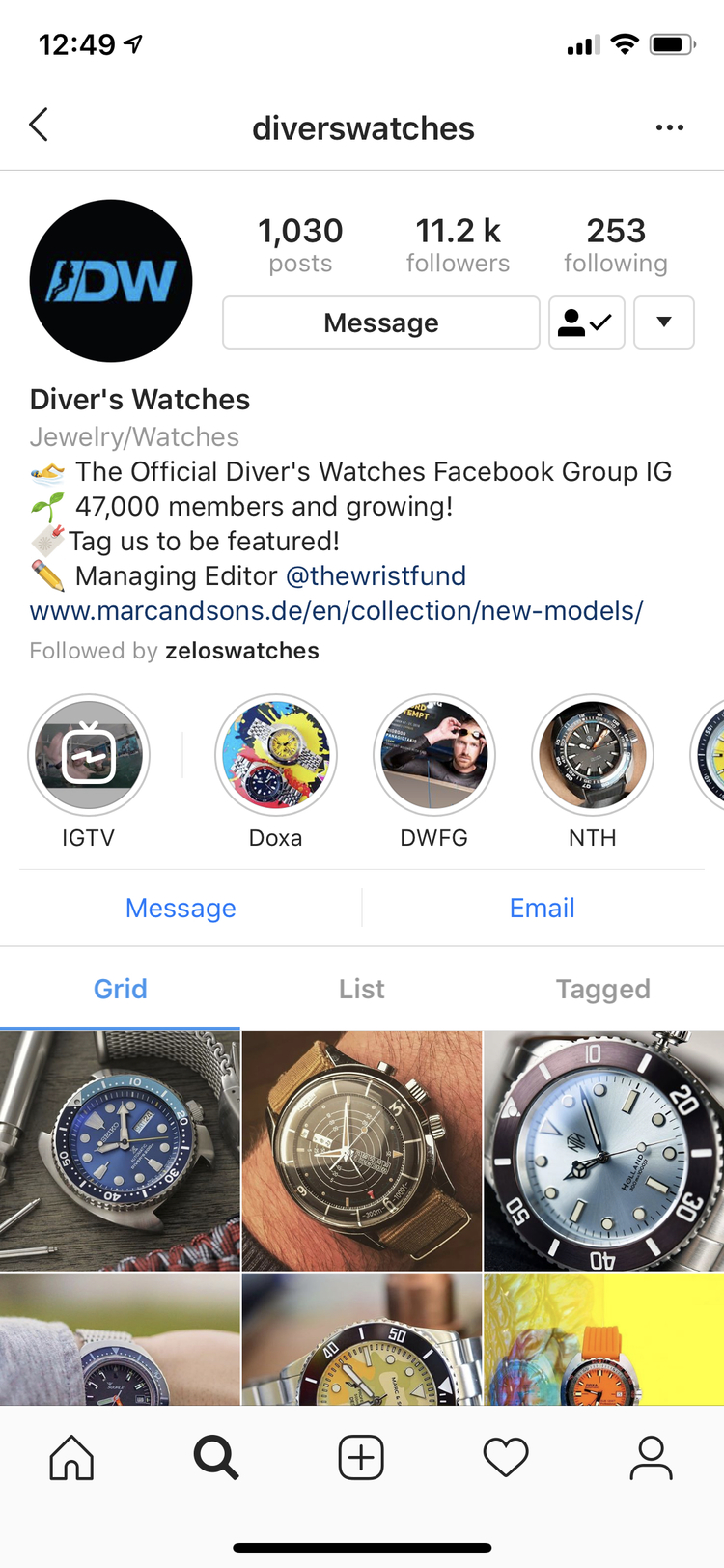
Task: Open the three-dot overflow menu
Action: point(669,127)
